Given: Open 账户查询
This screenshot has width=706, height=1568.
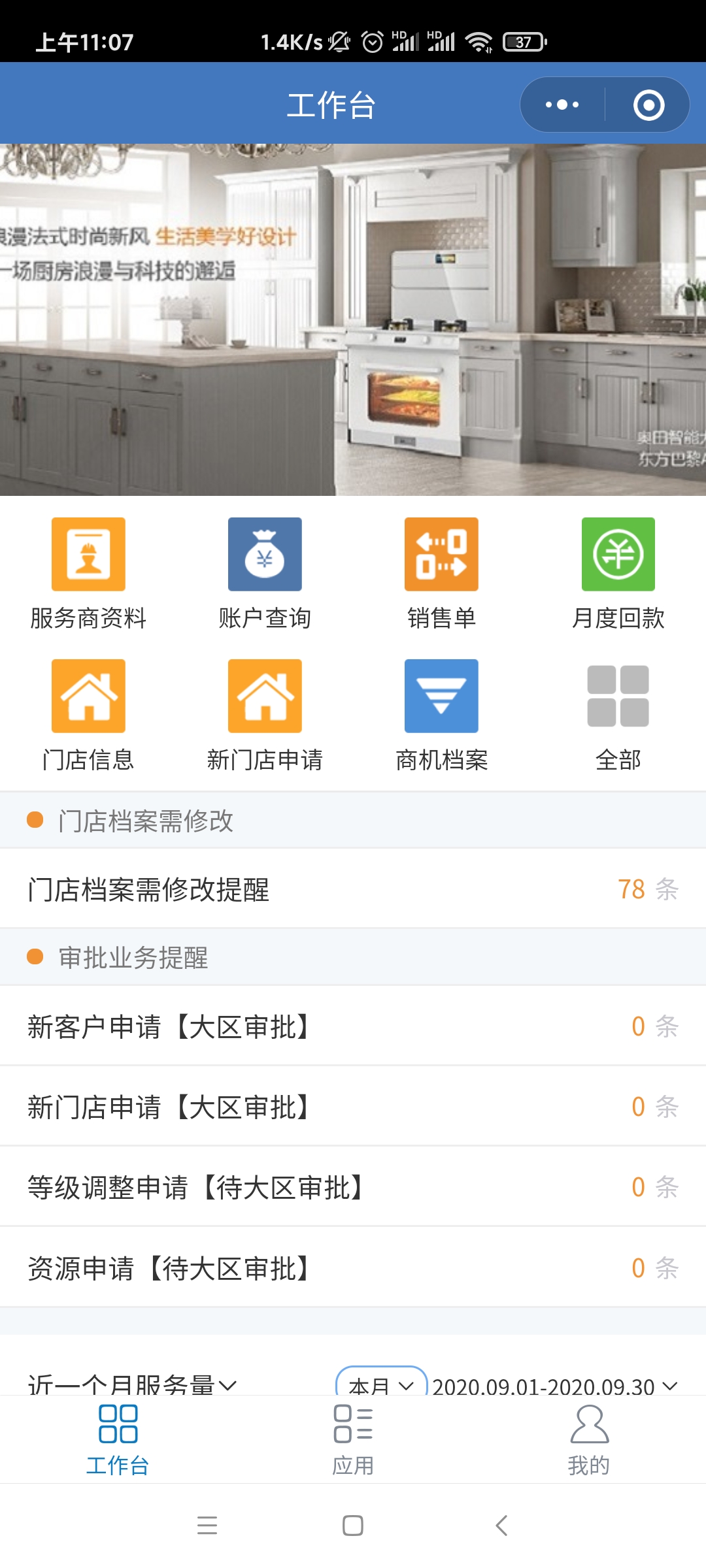Looking at the screenshot, I should click(x=265, y=572).
